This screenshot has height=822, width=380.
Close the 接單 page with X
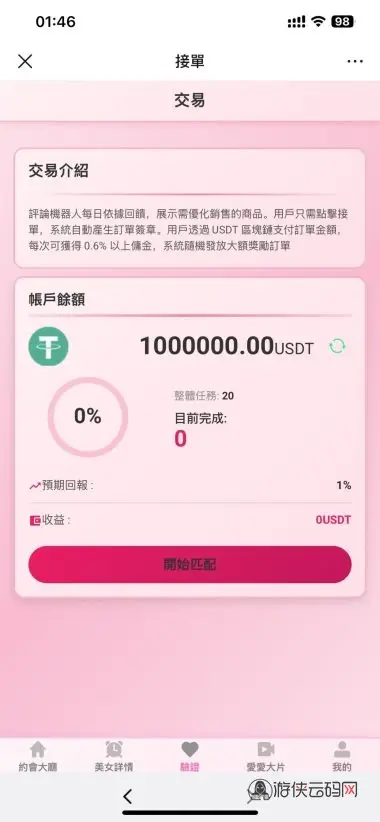[25, 61]
